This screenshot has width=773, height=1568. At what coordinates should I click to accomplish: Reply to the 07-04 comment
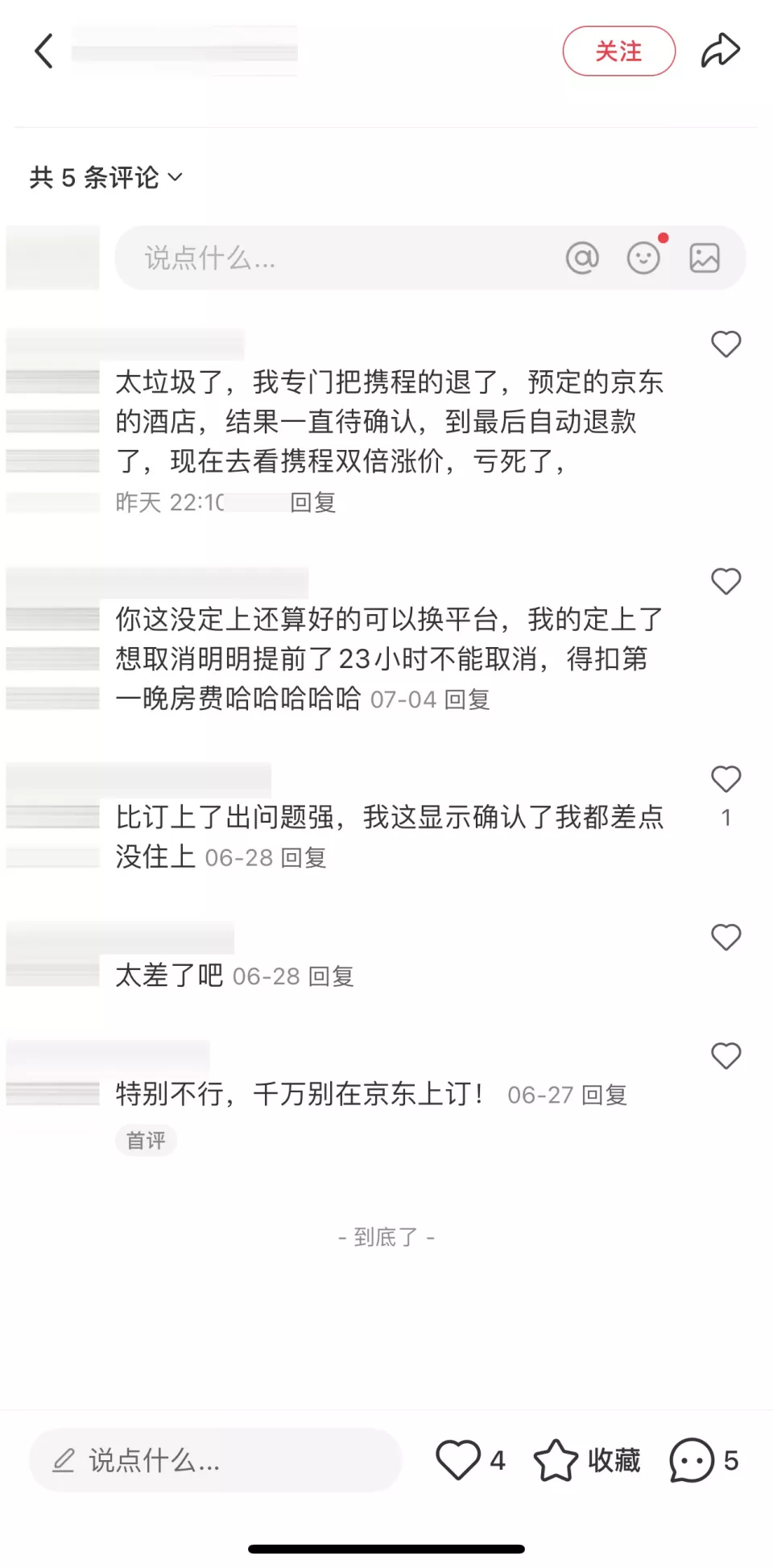(x=468, y=699)
